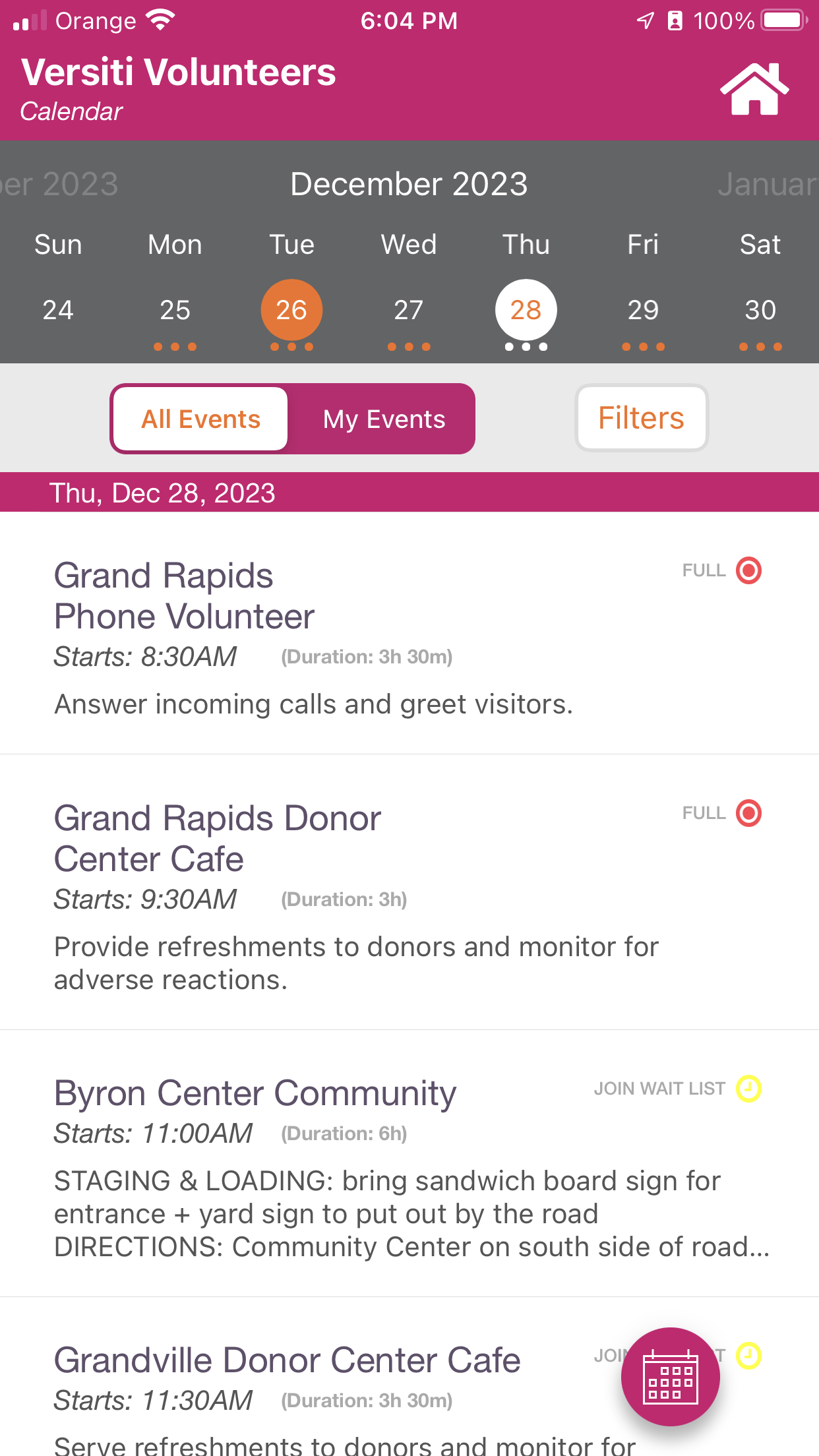The width and height of the screenshot is (819, 1456).
Task: Switch to the My Events tab
Action: (x=384, y=419)
